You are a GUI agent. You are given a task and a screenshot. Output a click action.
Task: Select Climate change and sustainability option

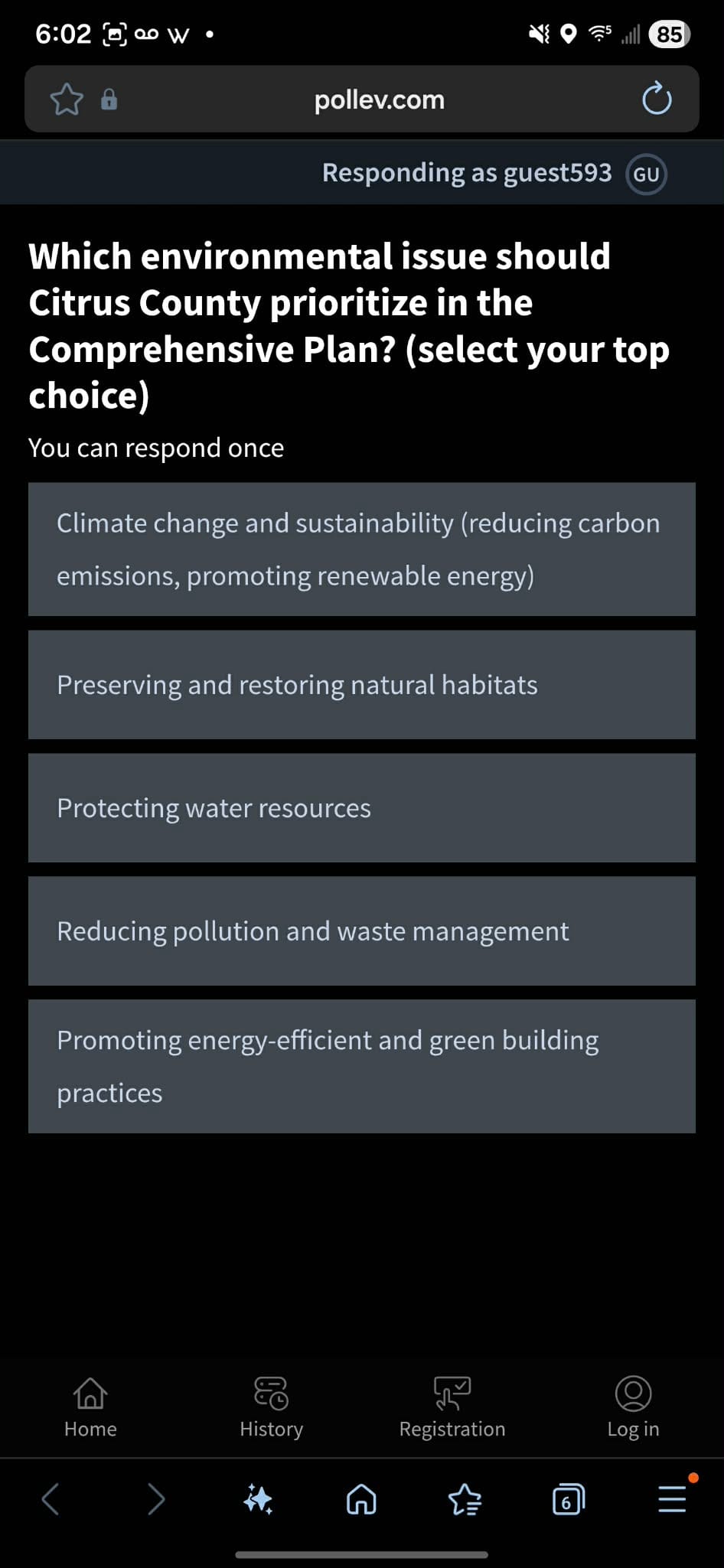(x=361, y=549)
